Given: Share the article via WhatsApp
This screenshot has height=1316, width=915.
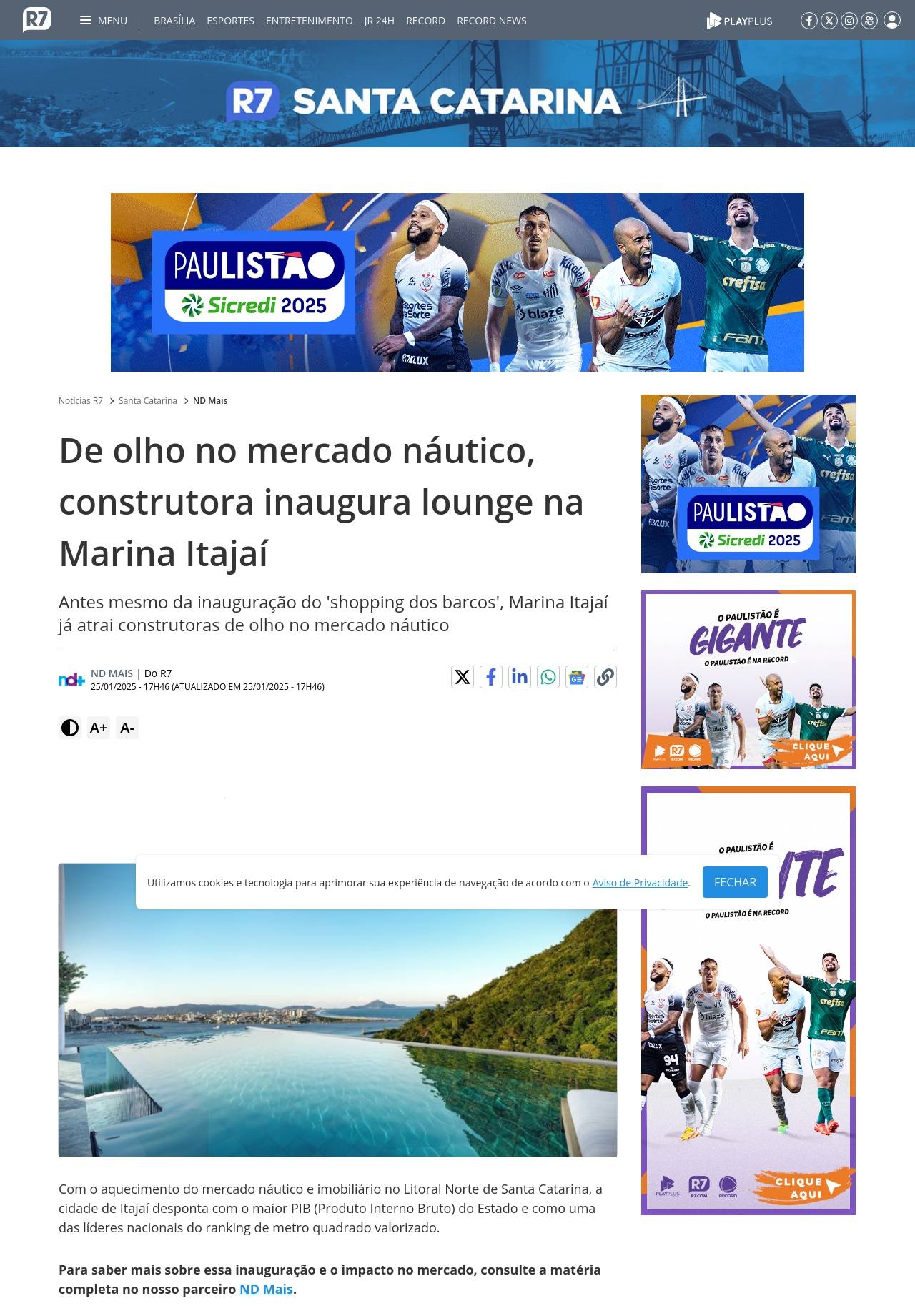Looking at the screenshot, I should 548,677.
